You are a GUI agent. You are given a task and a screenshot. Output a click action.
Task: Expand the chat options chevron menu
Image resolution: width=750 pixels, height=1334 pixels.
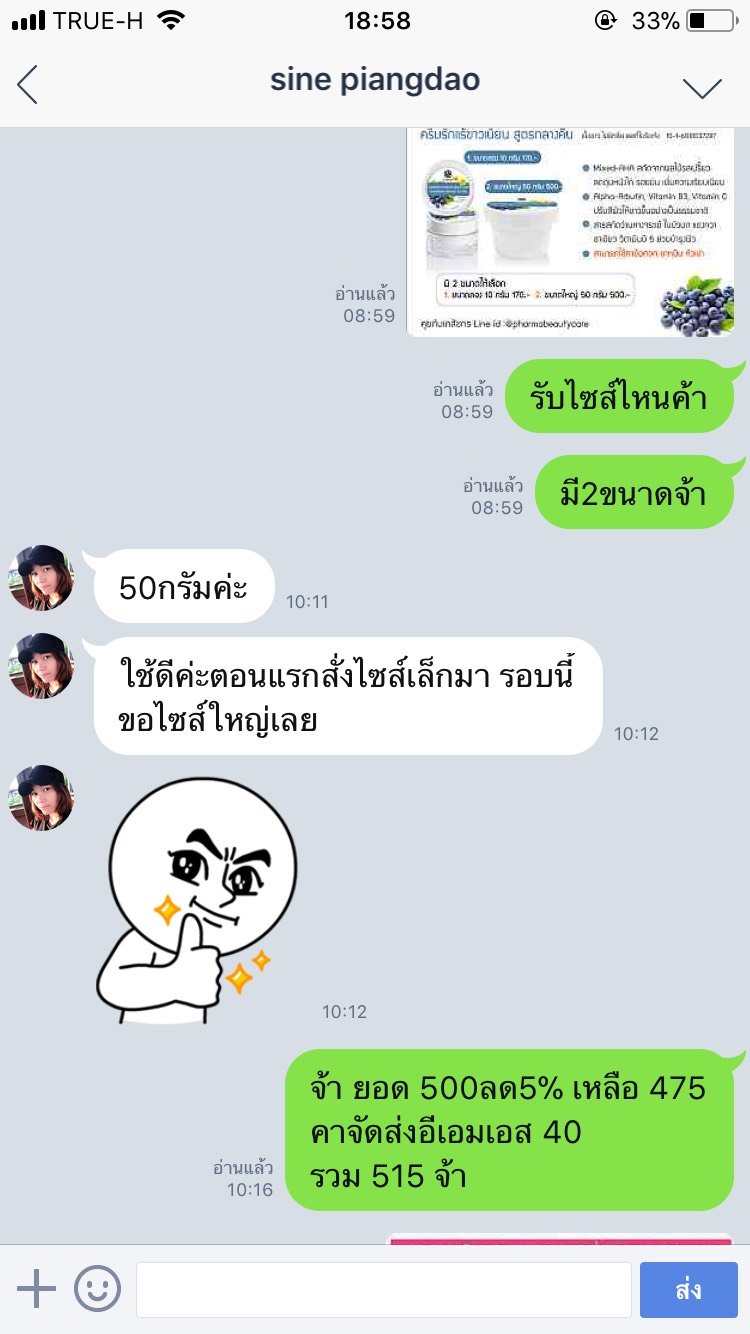(702, 88)
